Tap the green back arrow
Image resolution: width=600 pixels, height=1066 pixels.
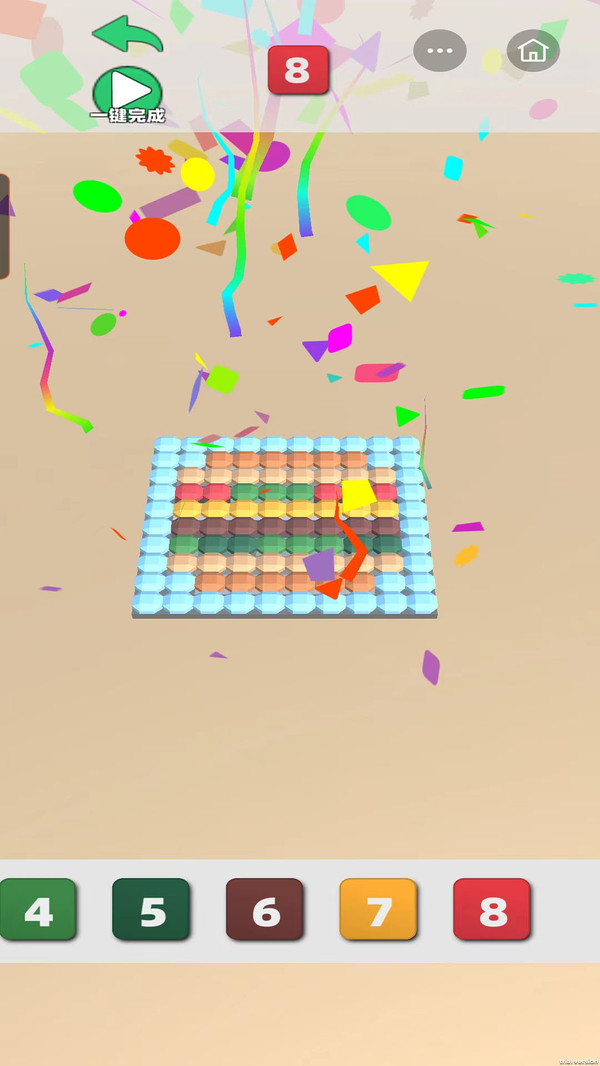click(x=127, y=35)
